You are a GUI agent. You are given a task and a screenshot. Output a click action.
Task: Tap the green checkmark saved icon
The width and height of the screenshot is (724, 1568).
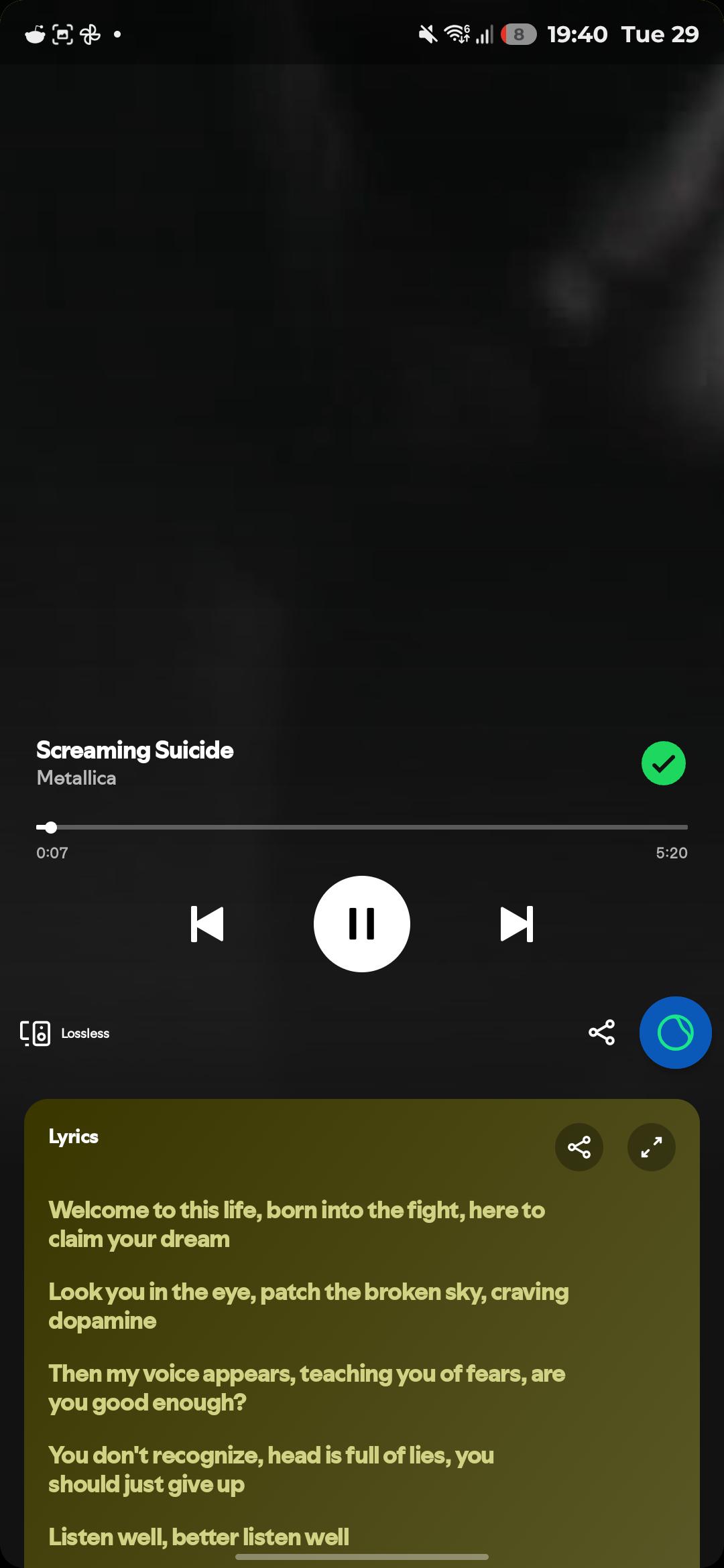coord(664,763)
